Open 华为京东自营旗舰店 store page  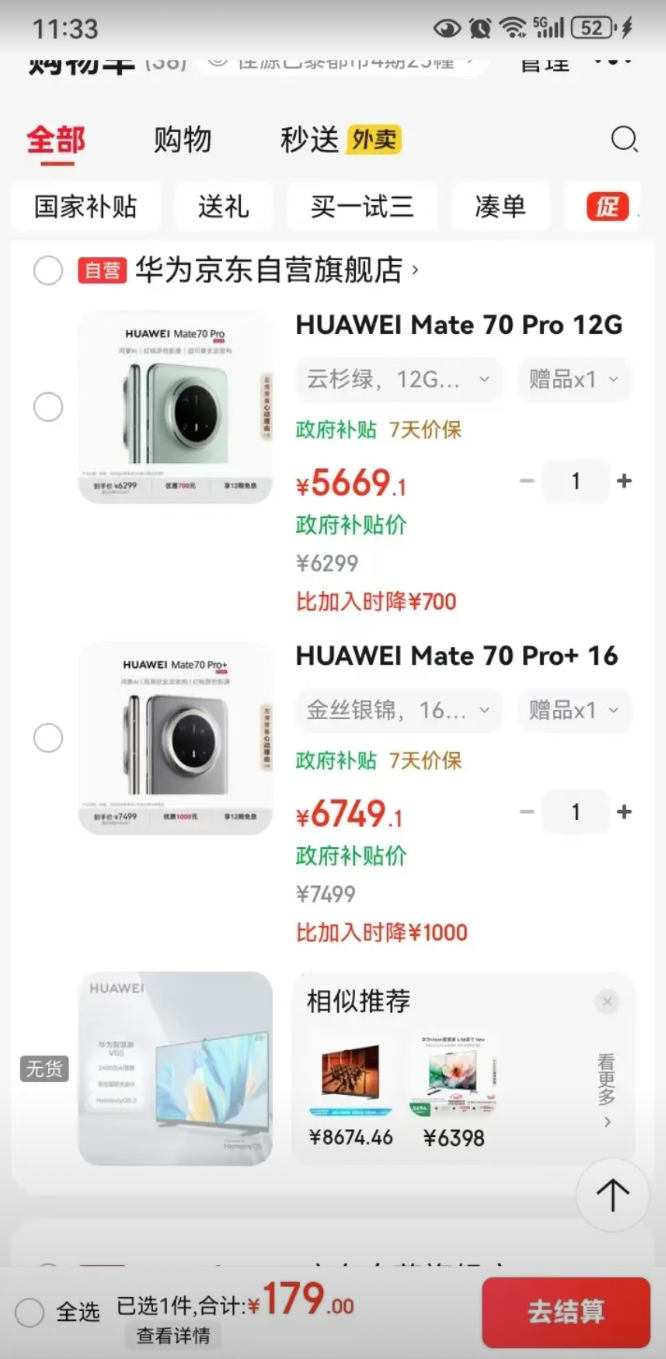click(x=270, y=270)
